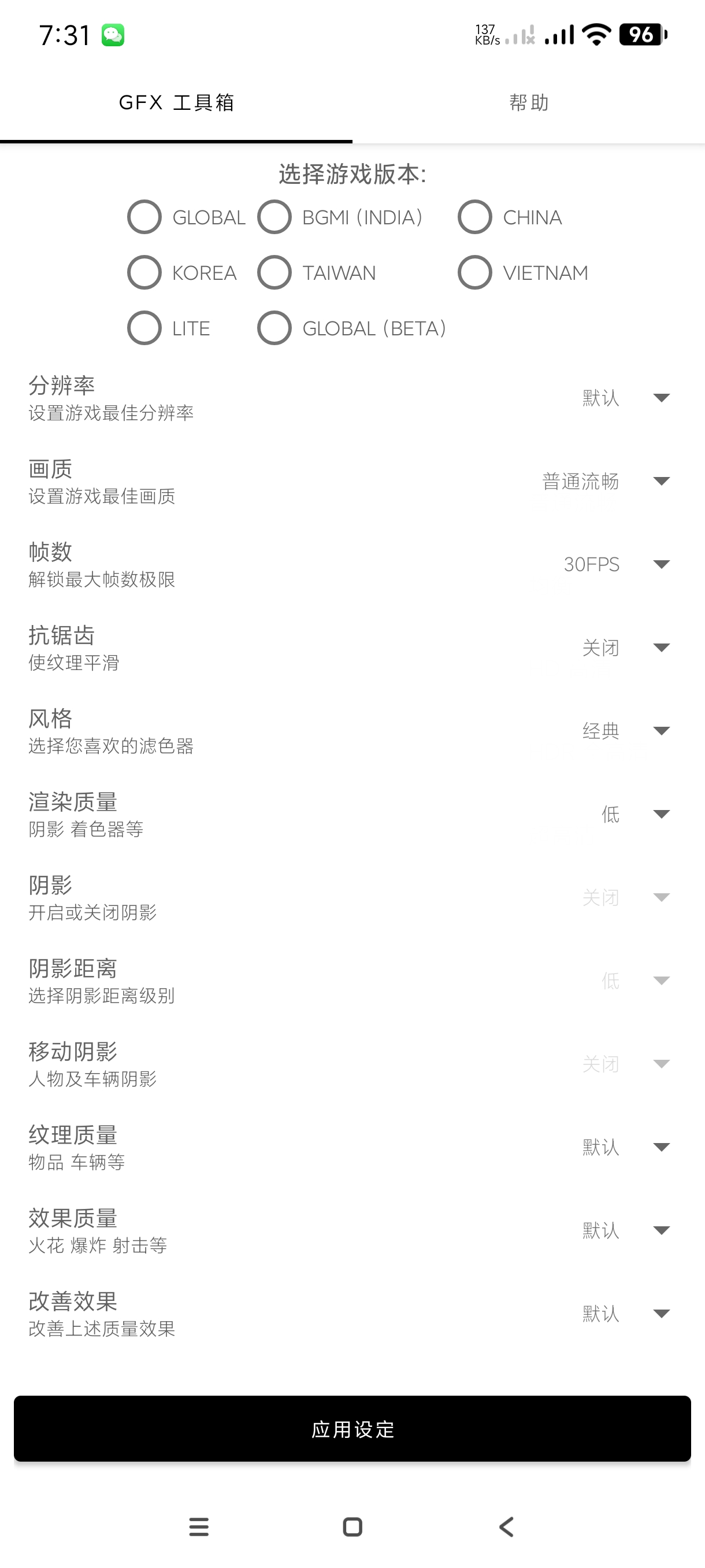
Task: Open the 纹理质量 dropdown
Action: [x=626, y=1148]
